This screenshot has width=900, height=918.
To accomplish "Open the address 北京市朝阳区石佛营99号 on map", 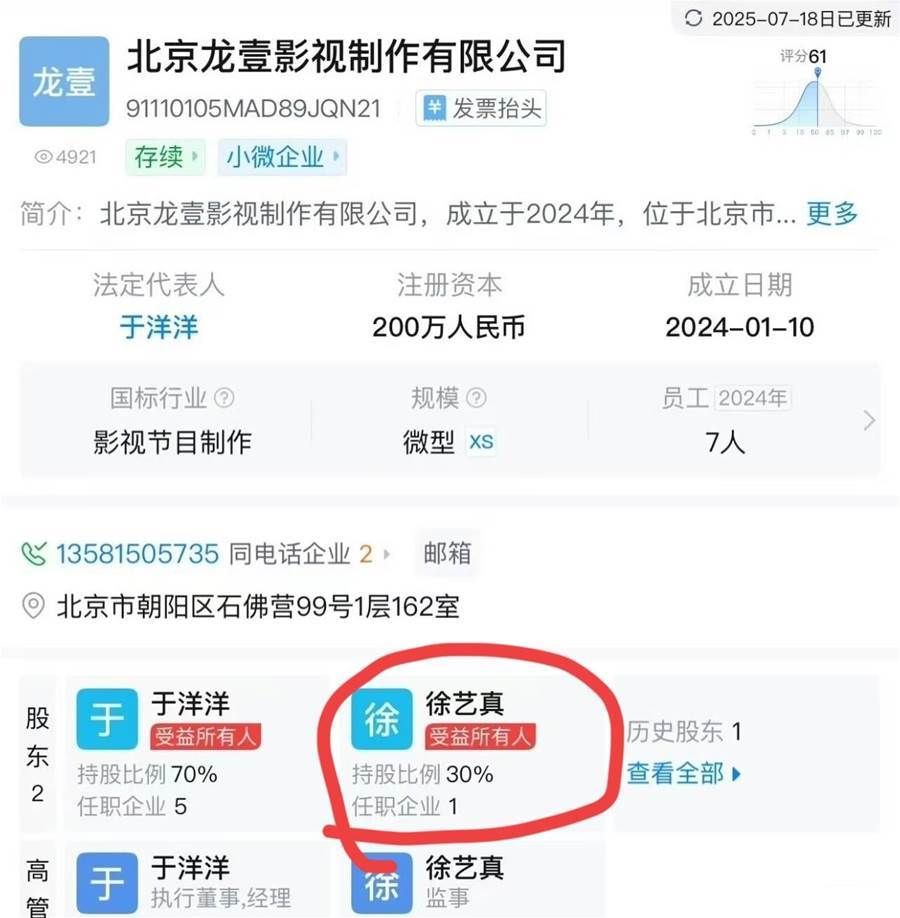I will (x=257, y=605).
